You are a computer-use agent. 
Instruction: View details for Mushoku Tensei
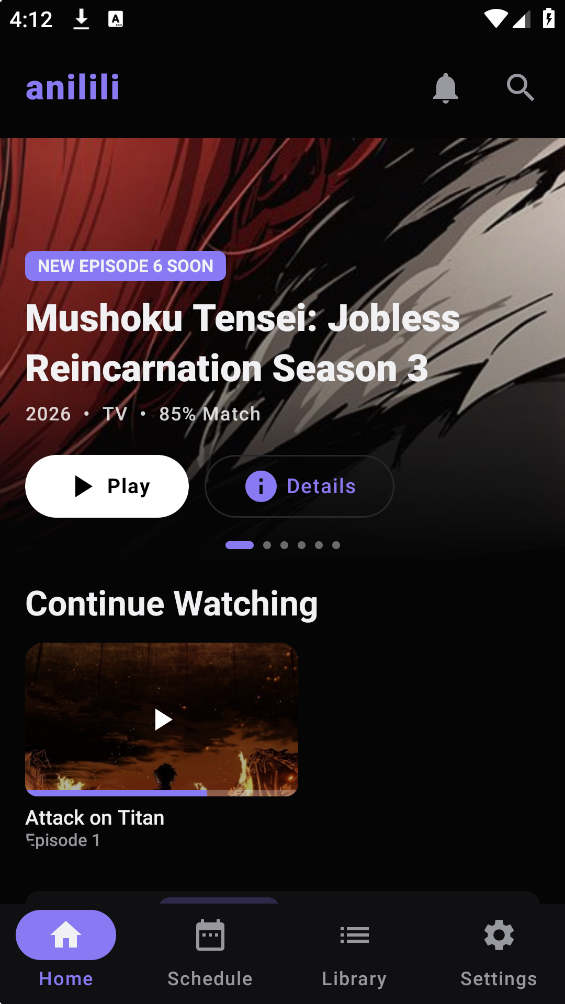299,487
